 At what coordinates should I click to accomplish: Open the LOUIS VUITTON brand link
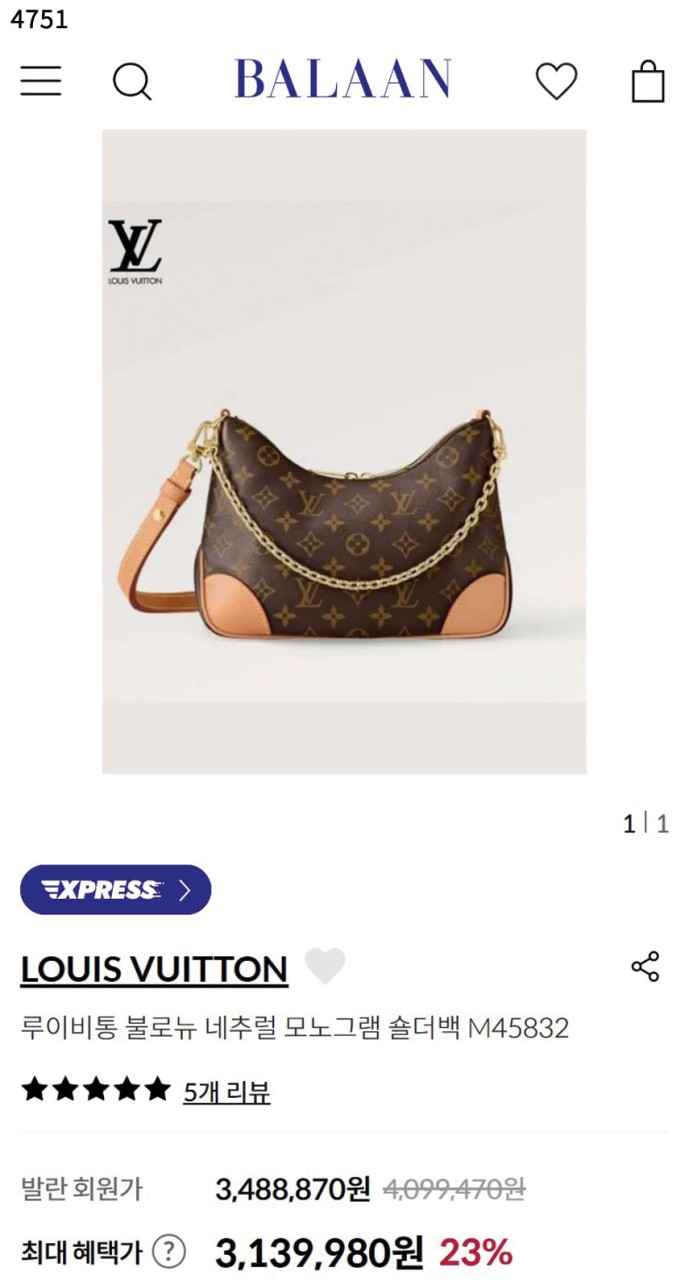[154, 968]
